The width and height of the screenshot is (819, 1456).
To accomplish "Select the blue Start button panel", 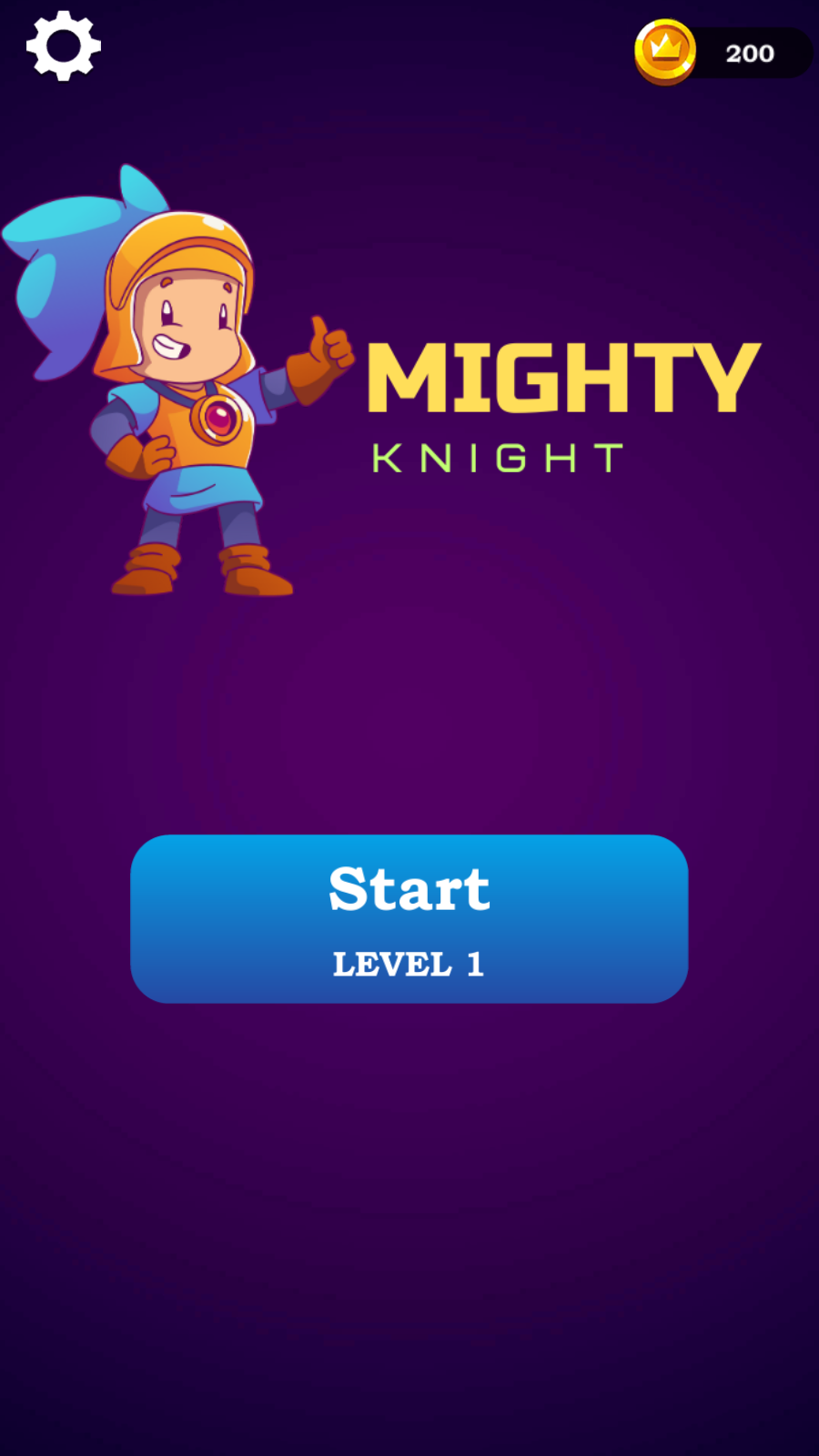I will pyautogui.click(x=409, y=919).
